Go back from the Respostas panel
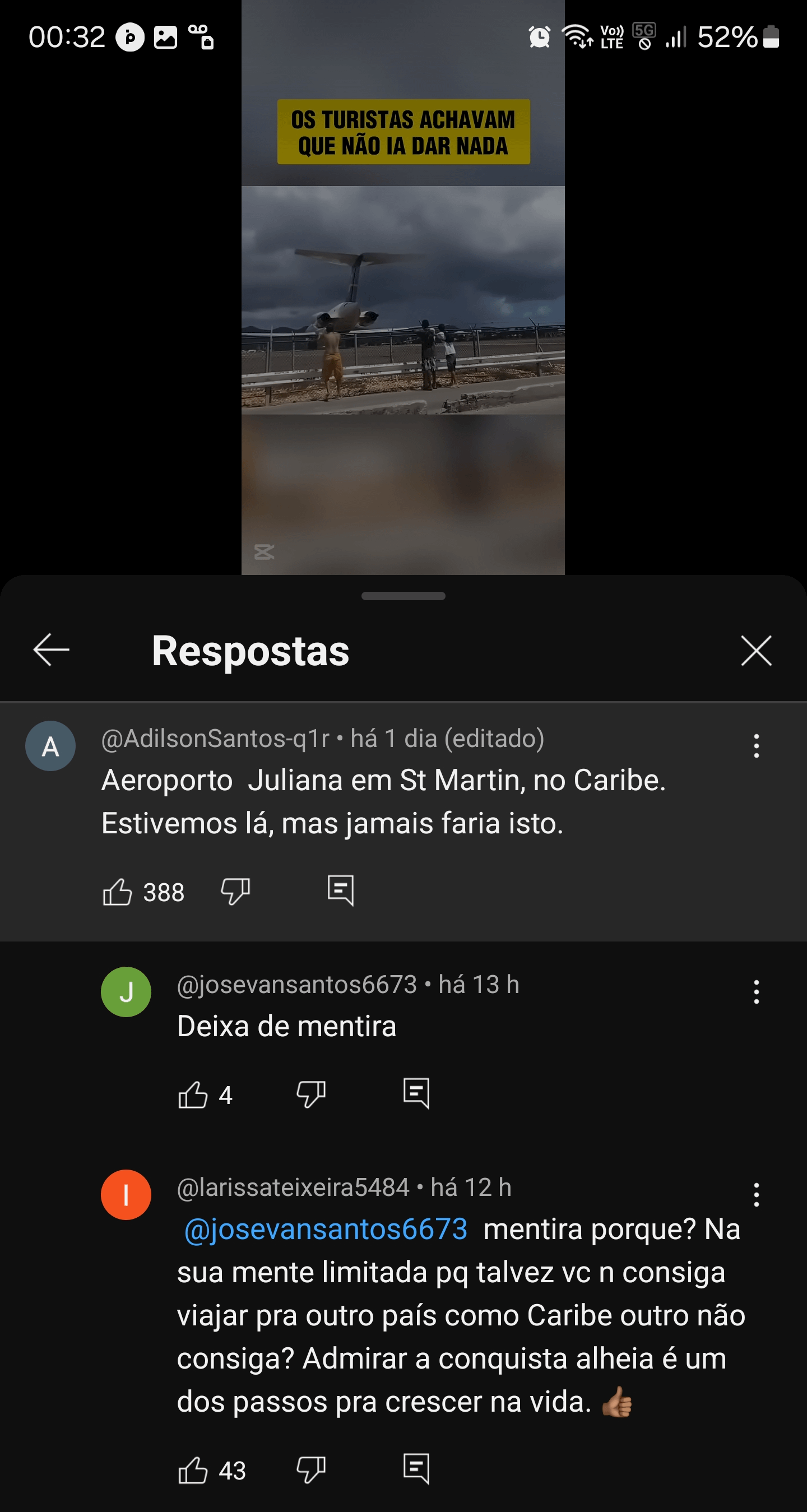The image size is (807, 1512). [51, 650]
